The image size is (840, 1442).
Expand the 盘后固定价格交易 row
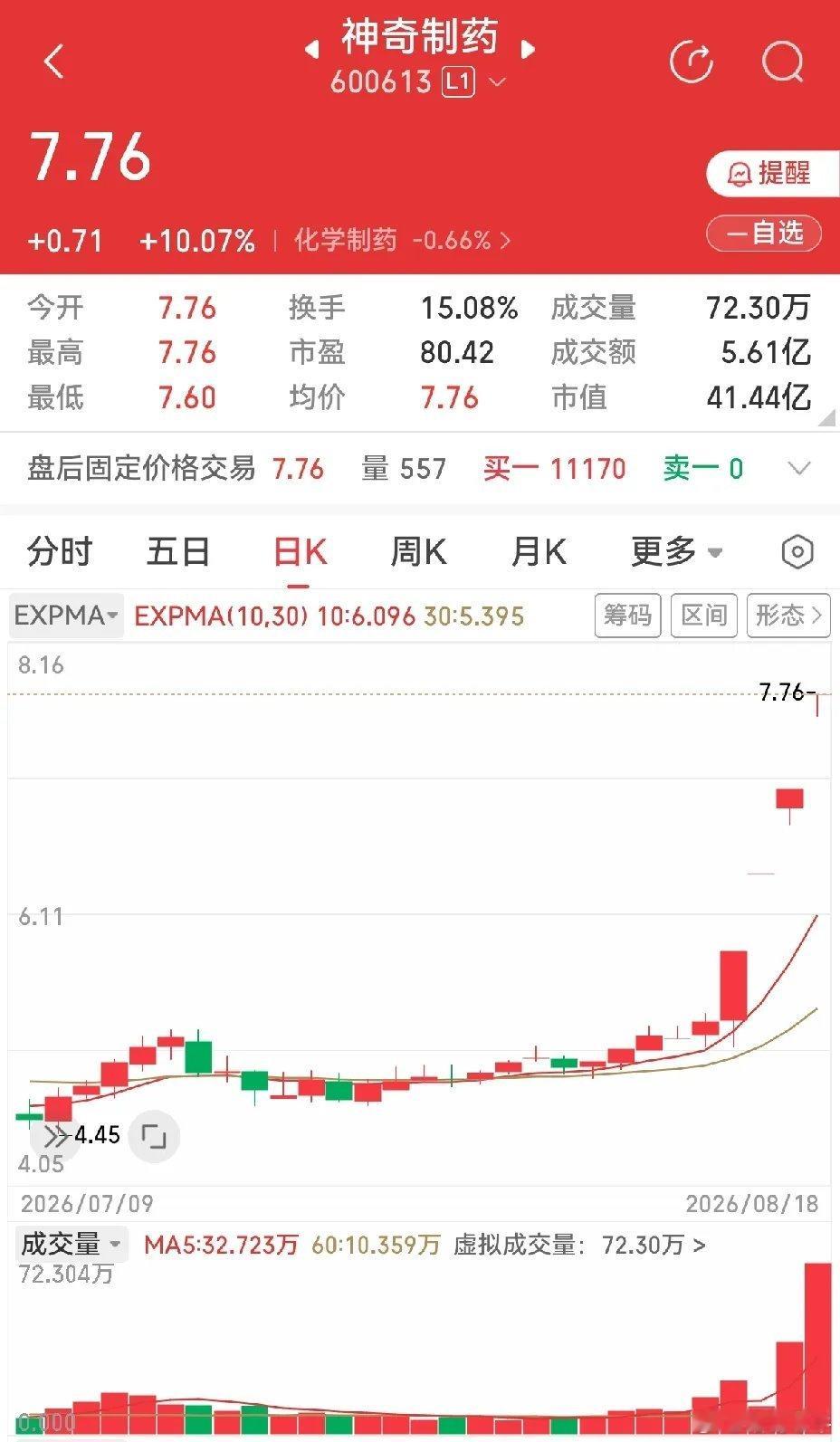(420, 469)
